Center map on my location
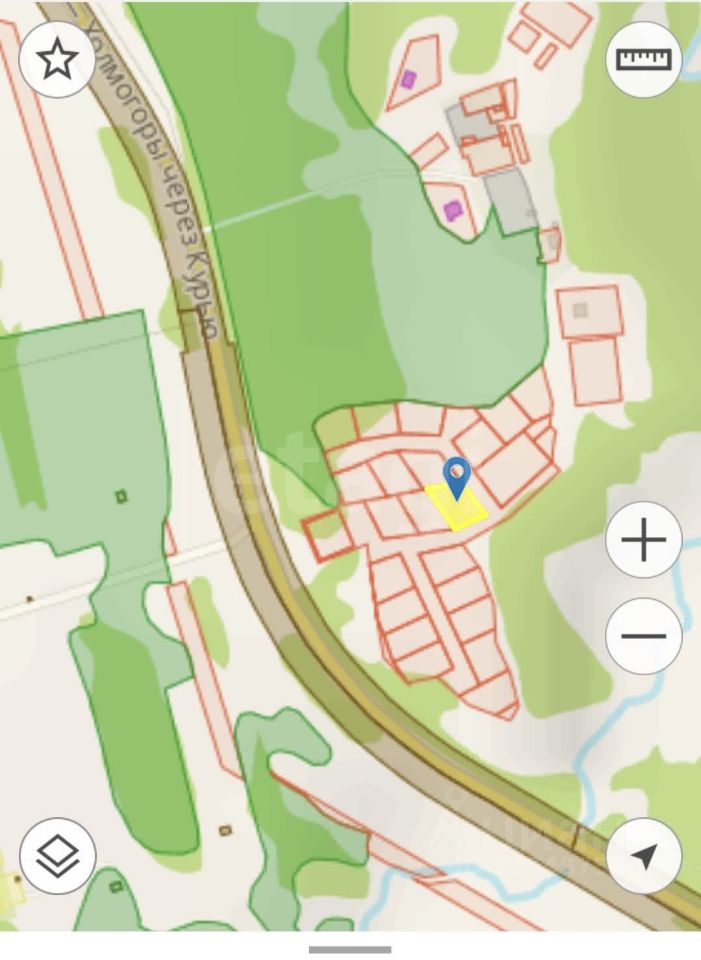The height and width of the screenshot is (960, 701). (x=643, y=856)
